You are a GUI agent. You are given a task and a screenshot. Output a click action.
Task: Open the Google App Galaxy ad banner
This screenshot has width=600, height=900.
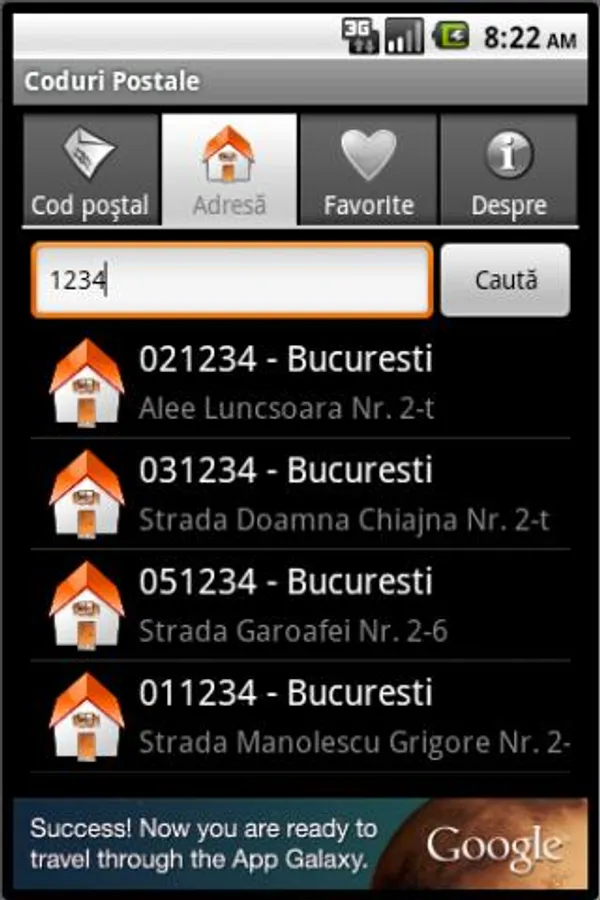(300, 843)
